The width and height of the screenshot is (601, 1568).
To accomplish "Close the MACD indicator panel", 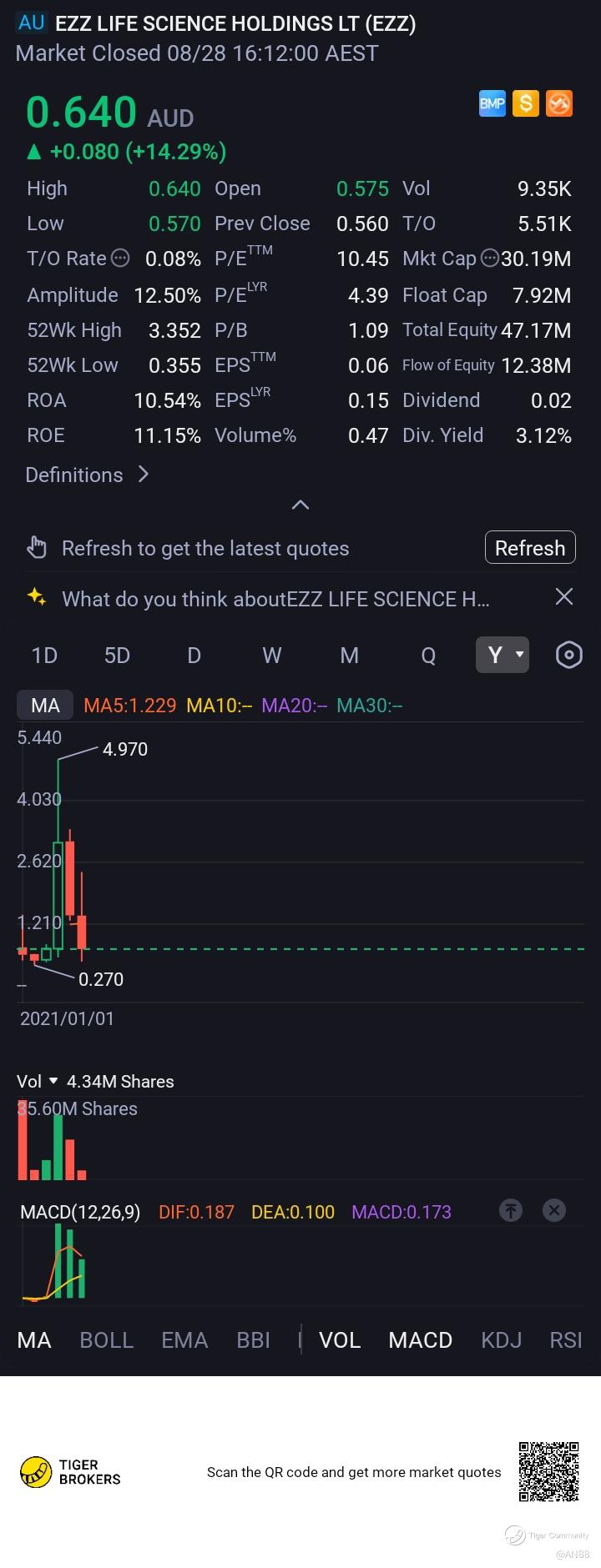I will coord(554,1210).
